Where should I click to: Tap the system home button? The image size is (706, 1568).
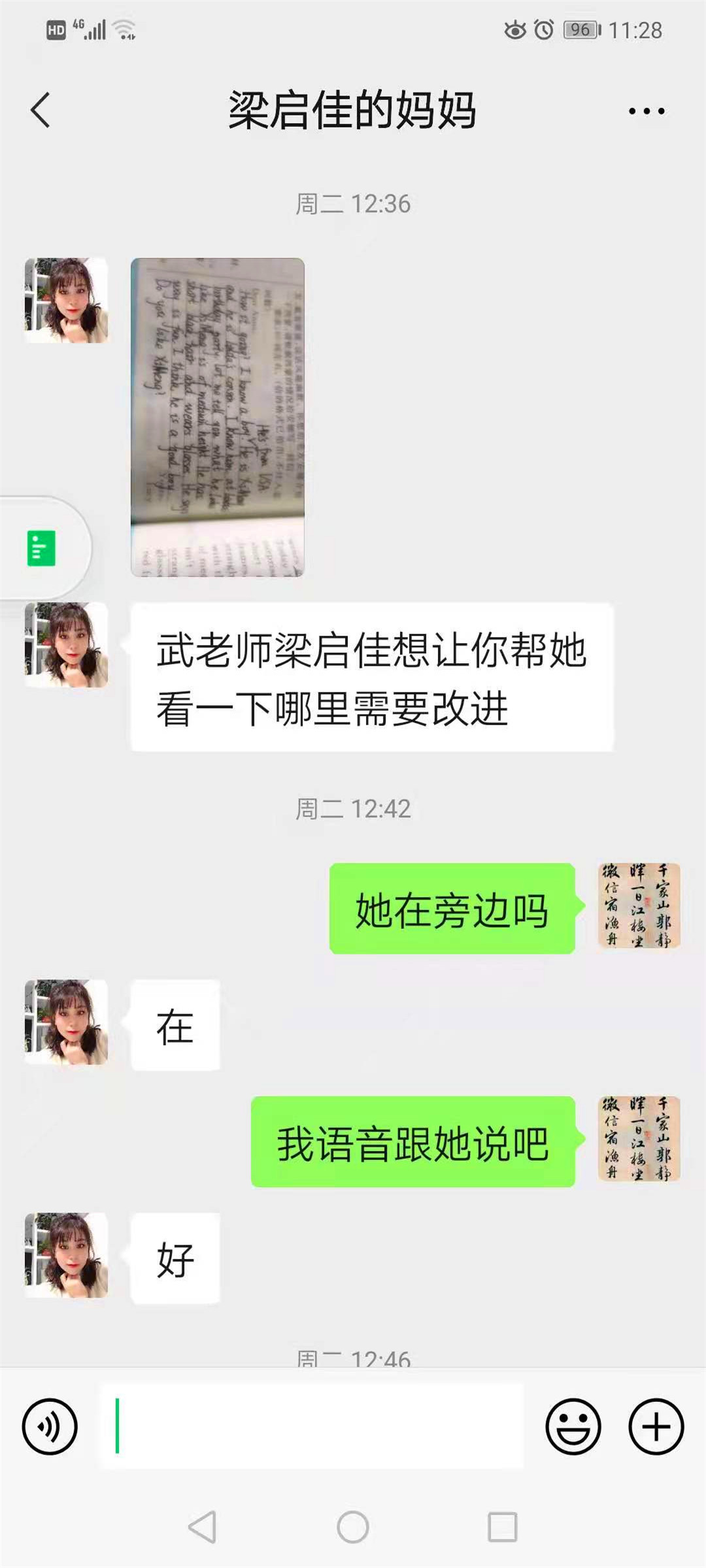[353, 1527]
